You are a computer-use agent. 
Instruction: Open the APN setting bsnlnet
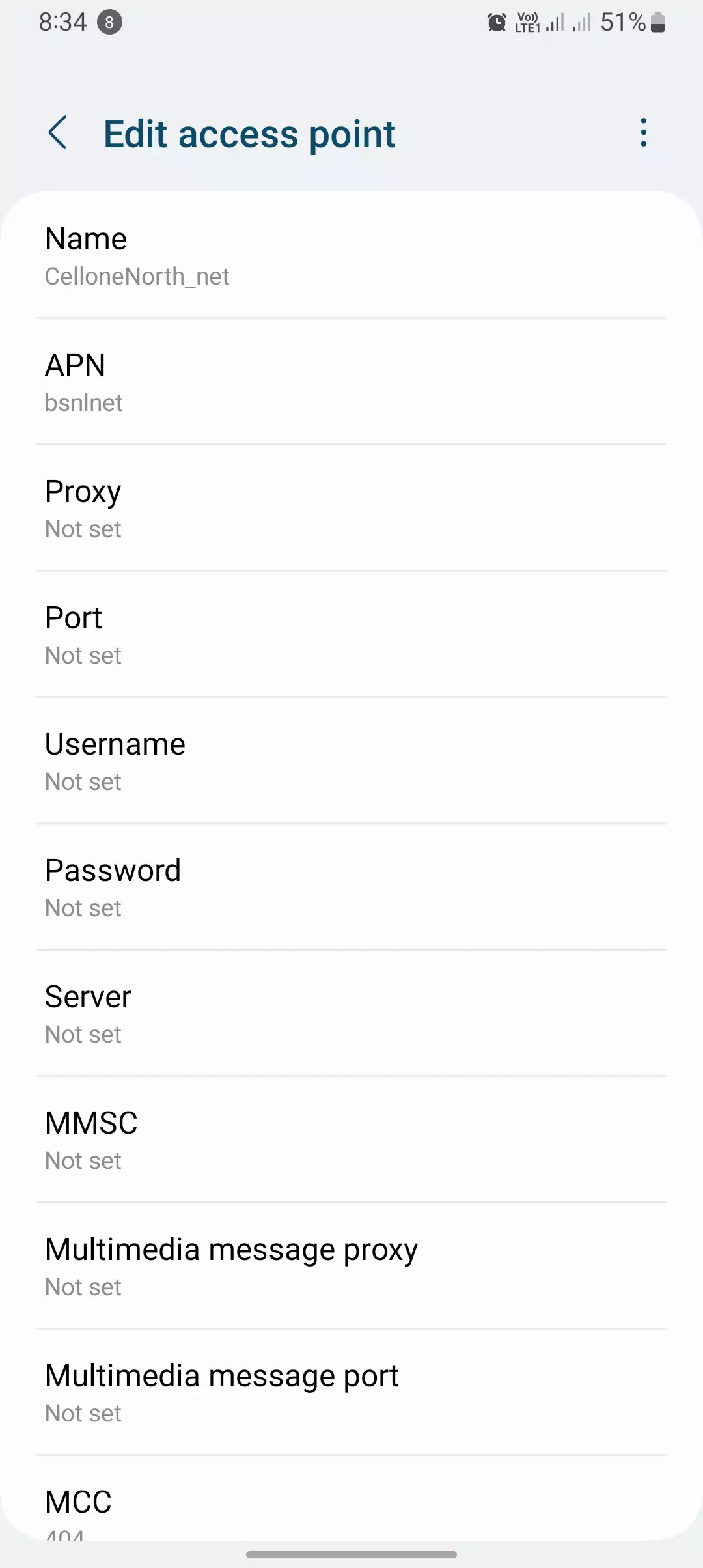click(351, 382)
